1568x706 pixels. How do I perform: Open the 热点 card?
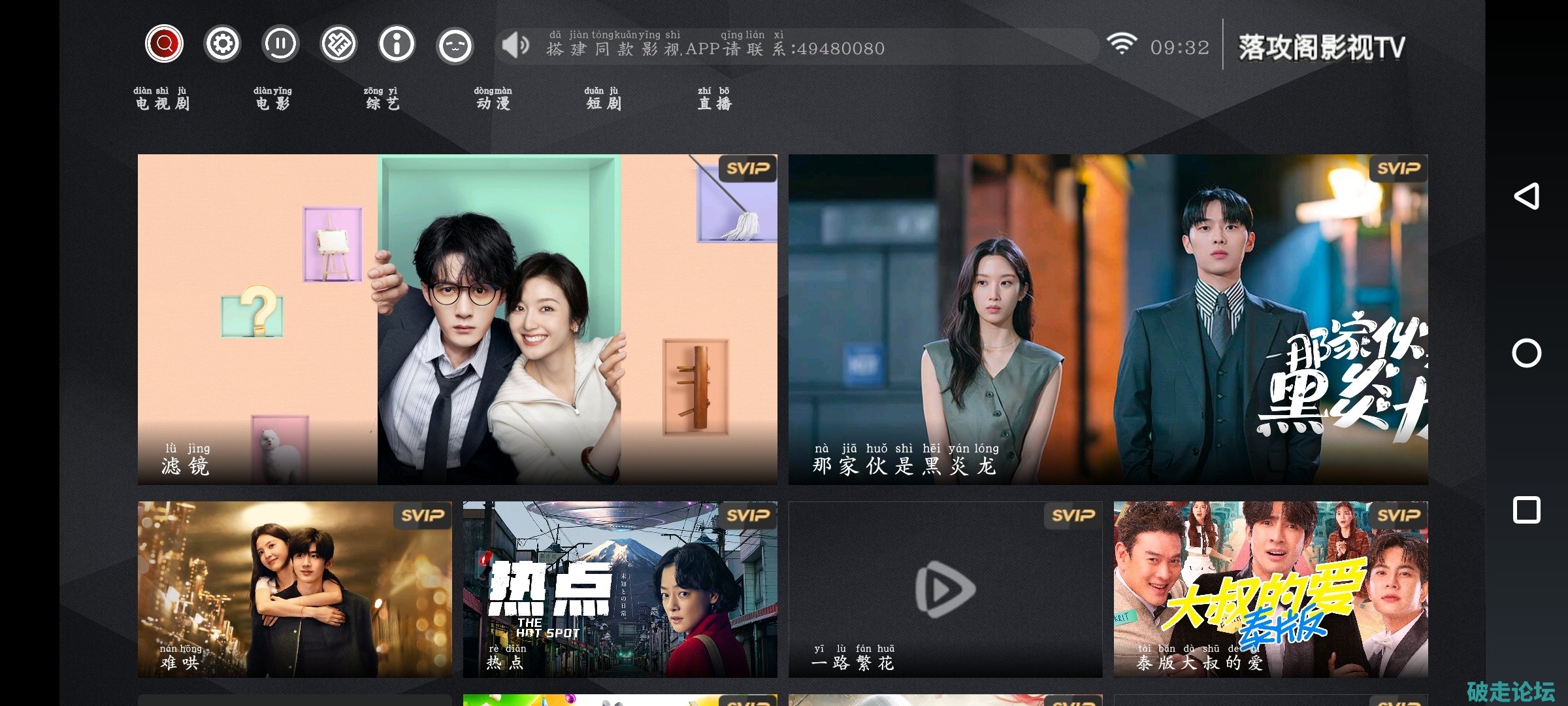(x=620, y=589)
